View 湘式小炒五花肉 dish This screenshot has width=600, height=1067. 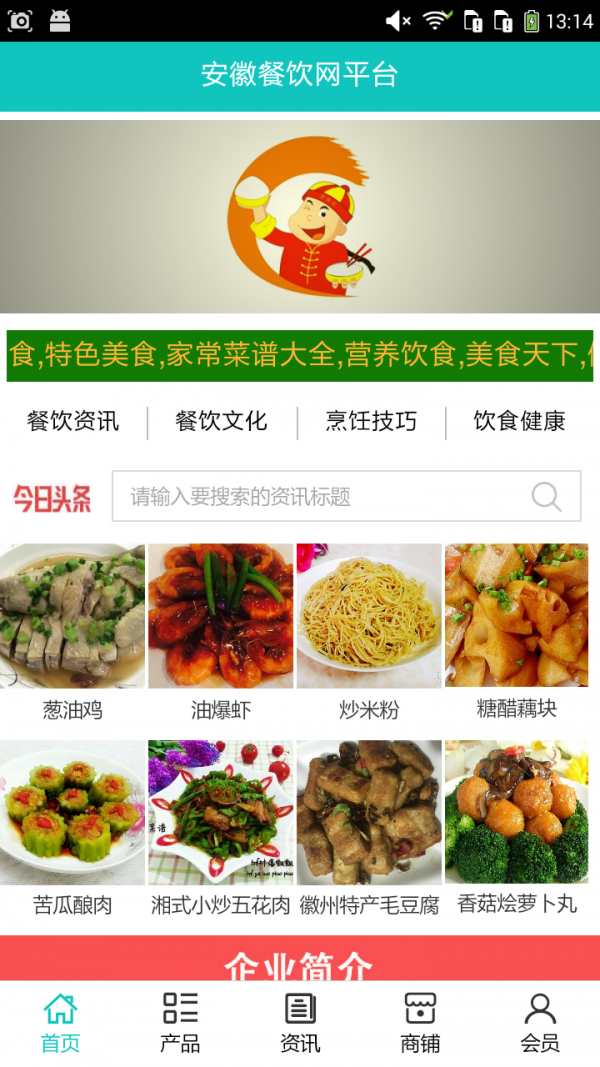point(221,826)
